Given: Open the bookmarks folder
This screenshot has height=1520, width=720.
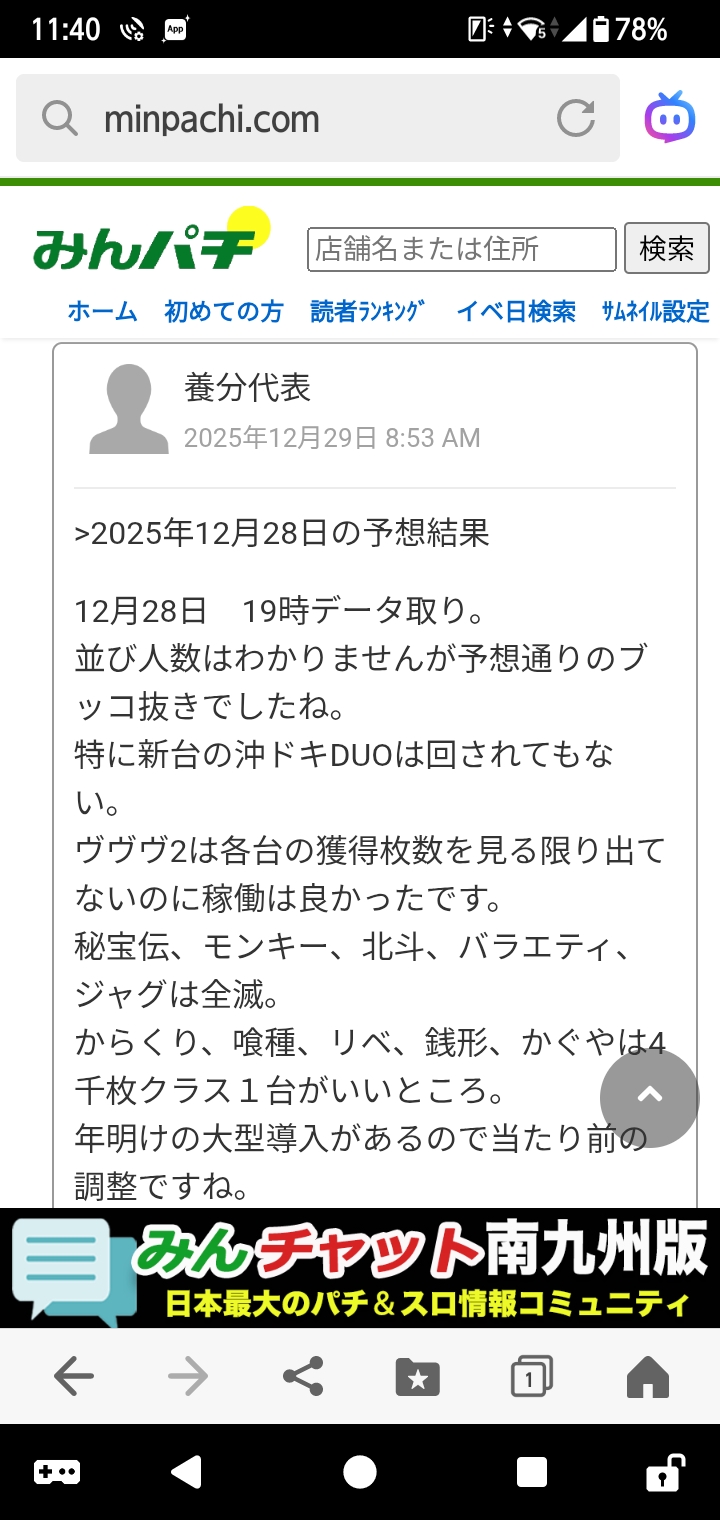Looking at the screenshot, I should (x=418, y=1377).
